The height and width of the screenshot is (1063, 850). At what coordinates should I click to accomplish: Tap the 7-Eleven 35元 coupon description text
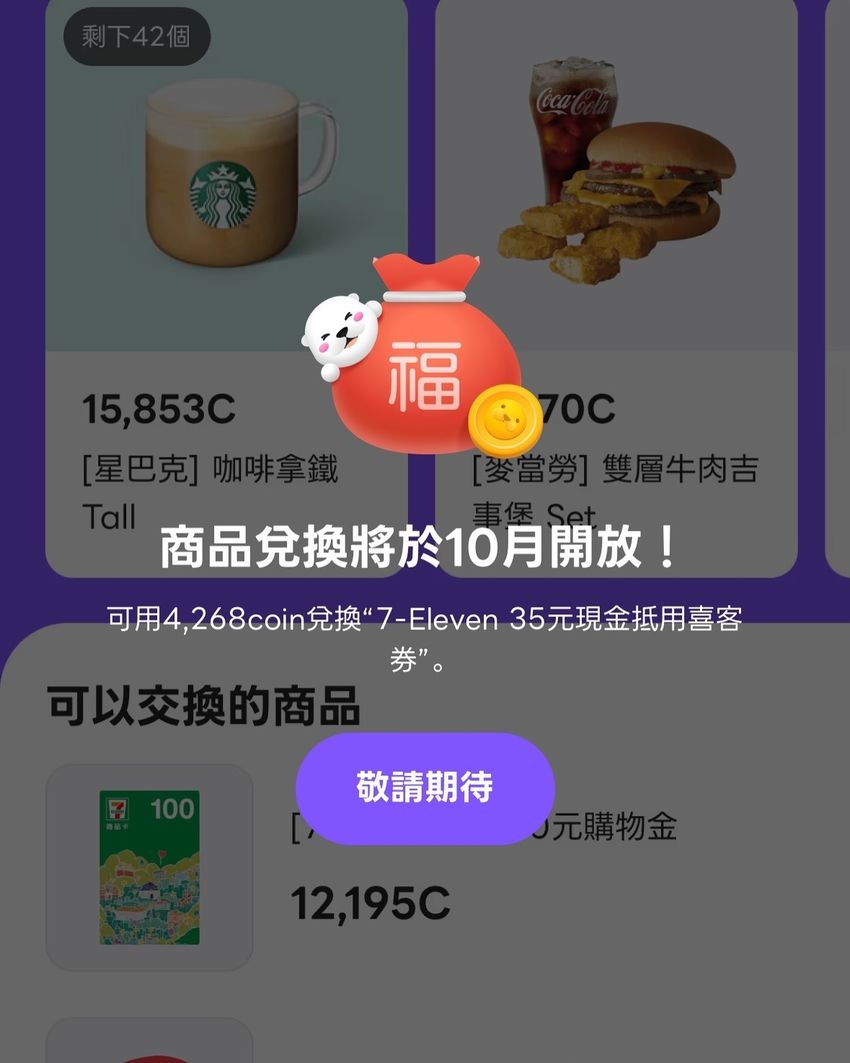point(425,635)
